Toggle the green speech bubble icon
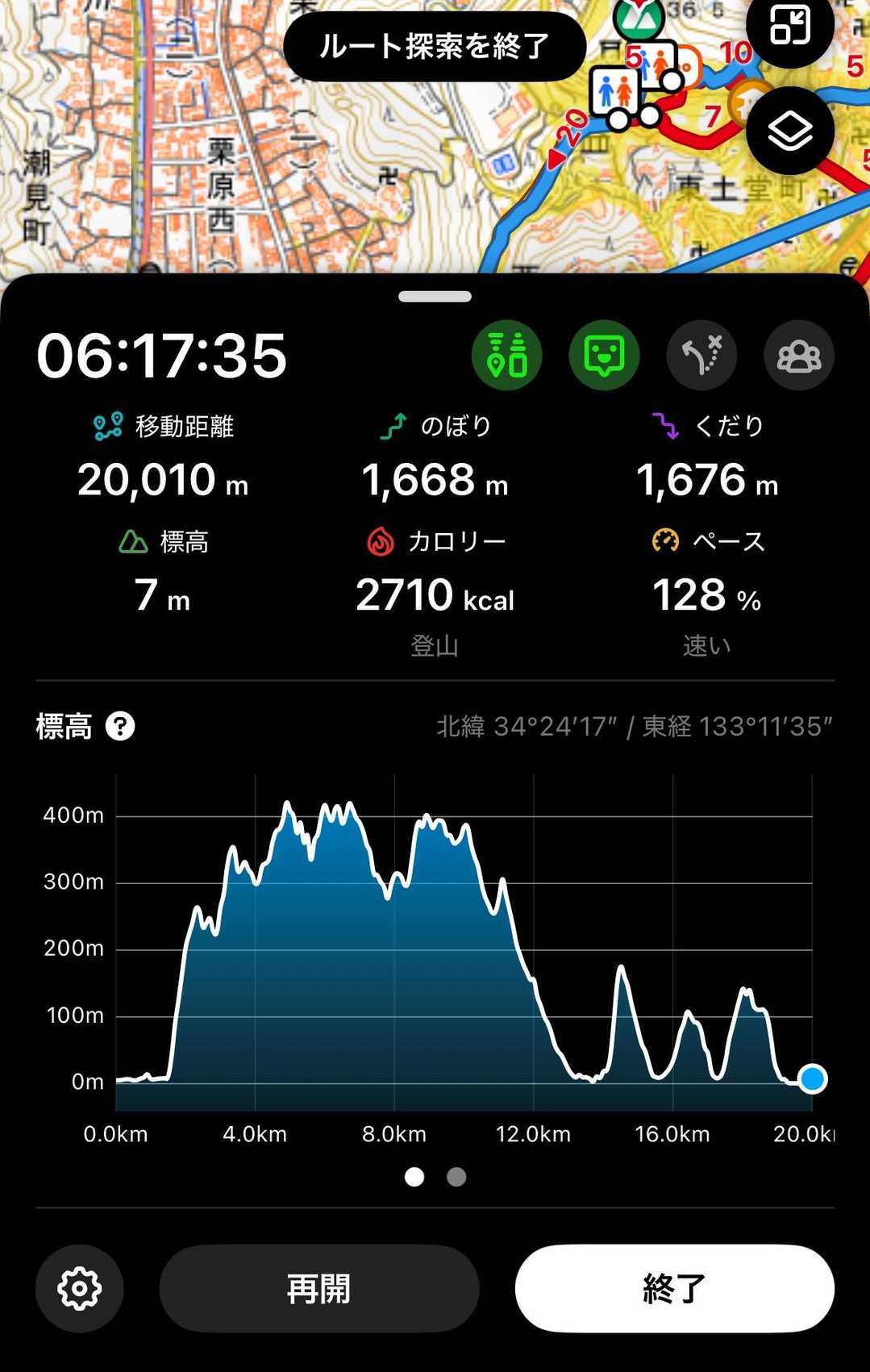 (x=604, y=356)
